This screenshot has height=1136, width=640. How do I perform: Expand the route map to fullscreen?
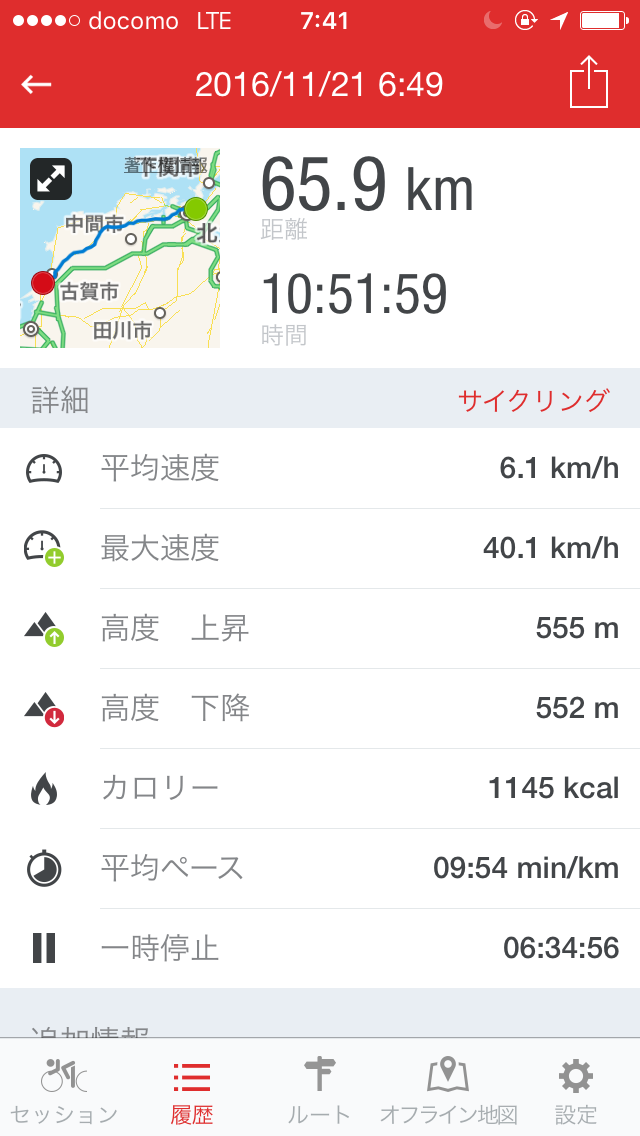coord(51,178)
